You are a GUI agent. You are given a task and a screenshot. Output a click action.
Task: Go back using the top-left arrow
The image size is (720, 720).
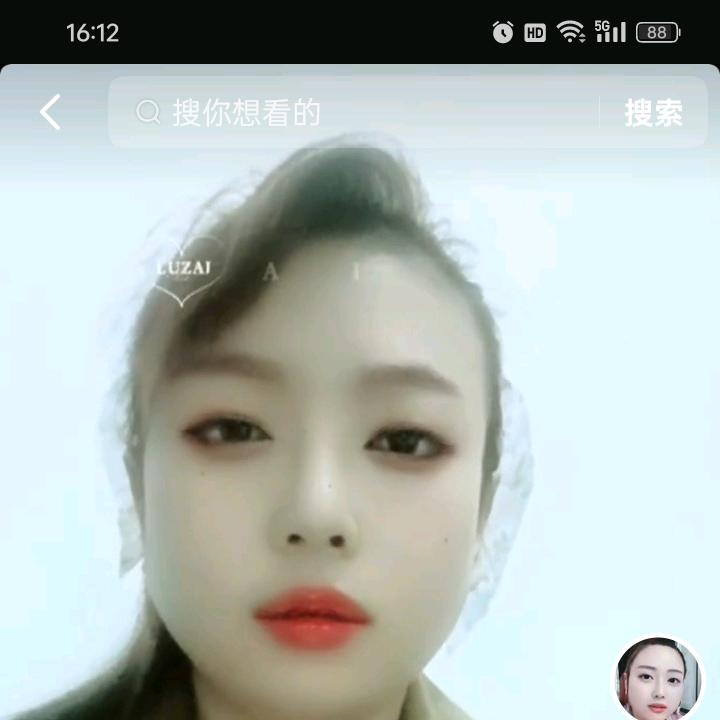tap(50, 112)
